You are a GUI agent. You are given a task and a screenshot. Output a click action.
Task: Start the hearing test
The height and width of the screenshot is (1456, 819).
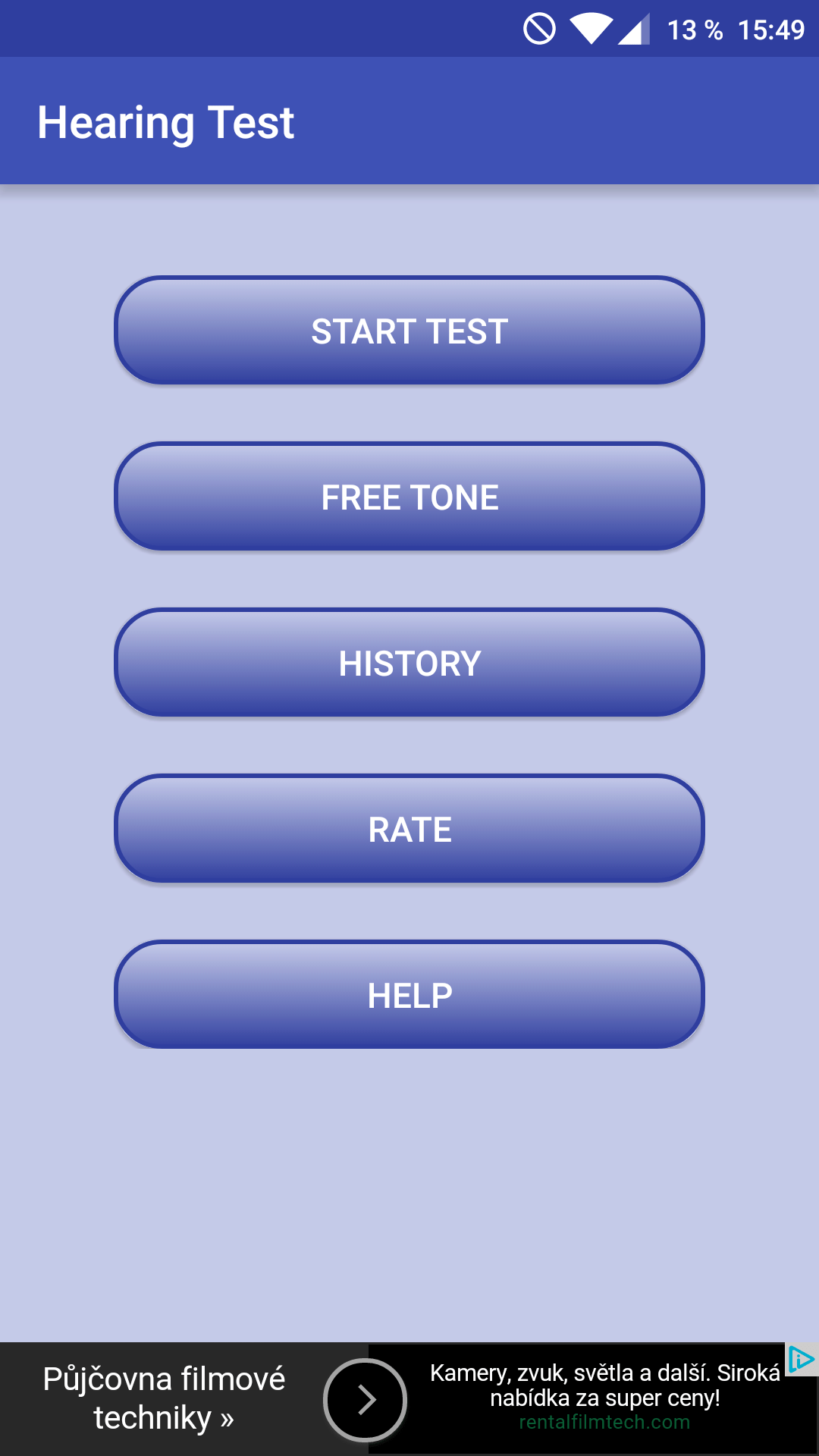coord(409,331)
